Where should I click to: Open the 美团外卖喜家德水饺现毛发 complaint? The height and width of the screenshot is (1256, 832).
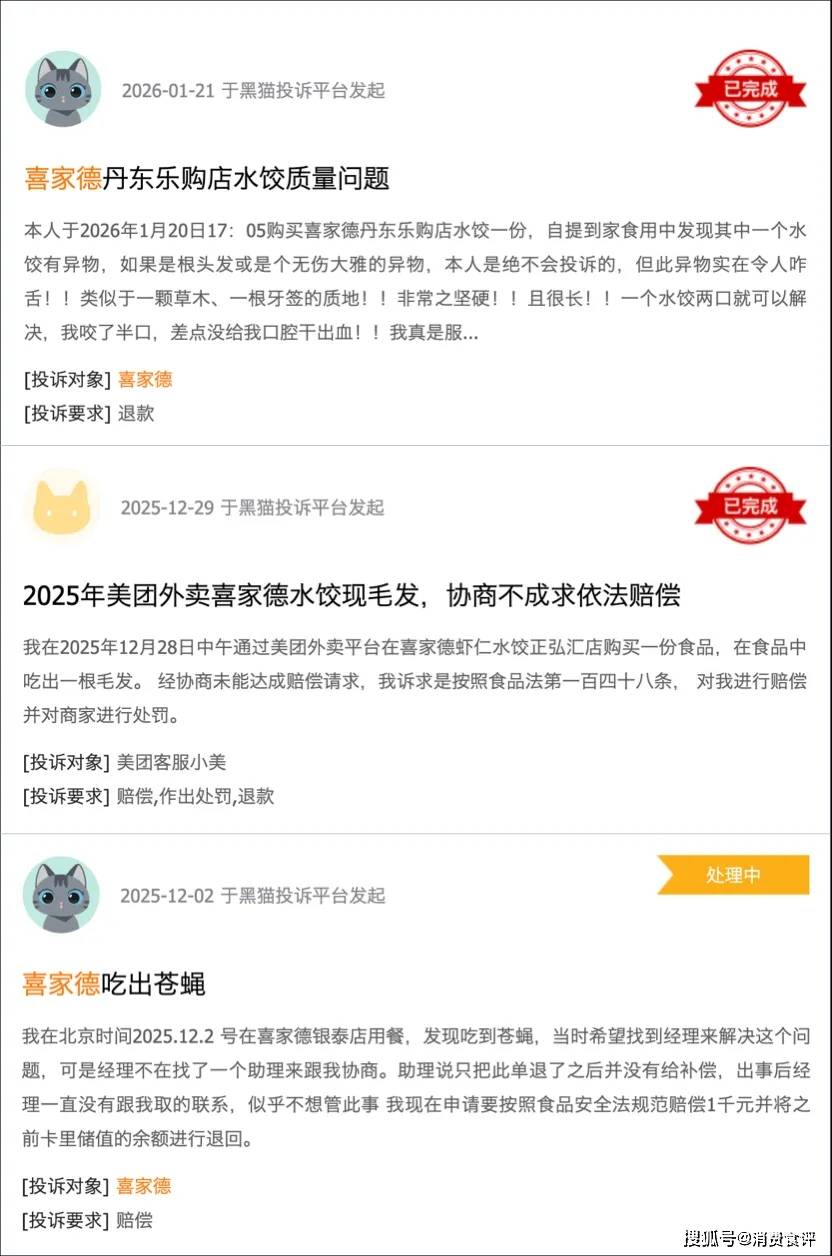[x=351, y=596]
